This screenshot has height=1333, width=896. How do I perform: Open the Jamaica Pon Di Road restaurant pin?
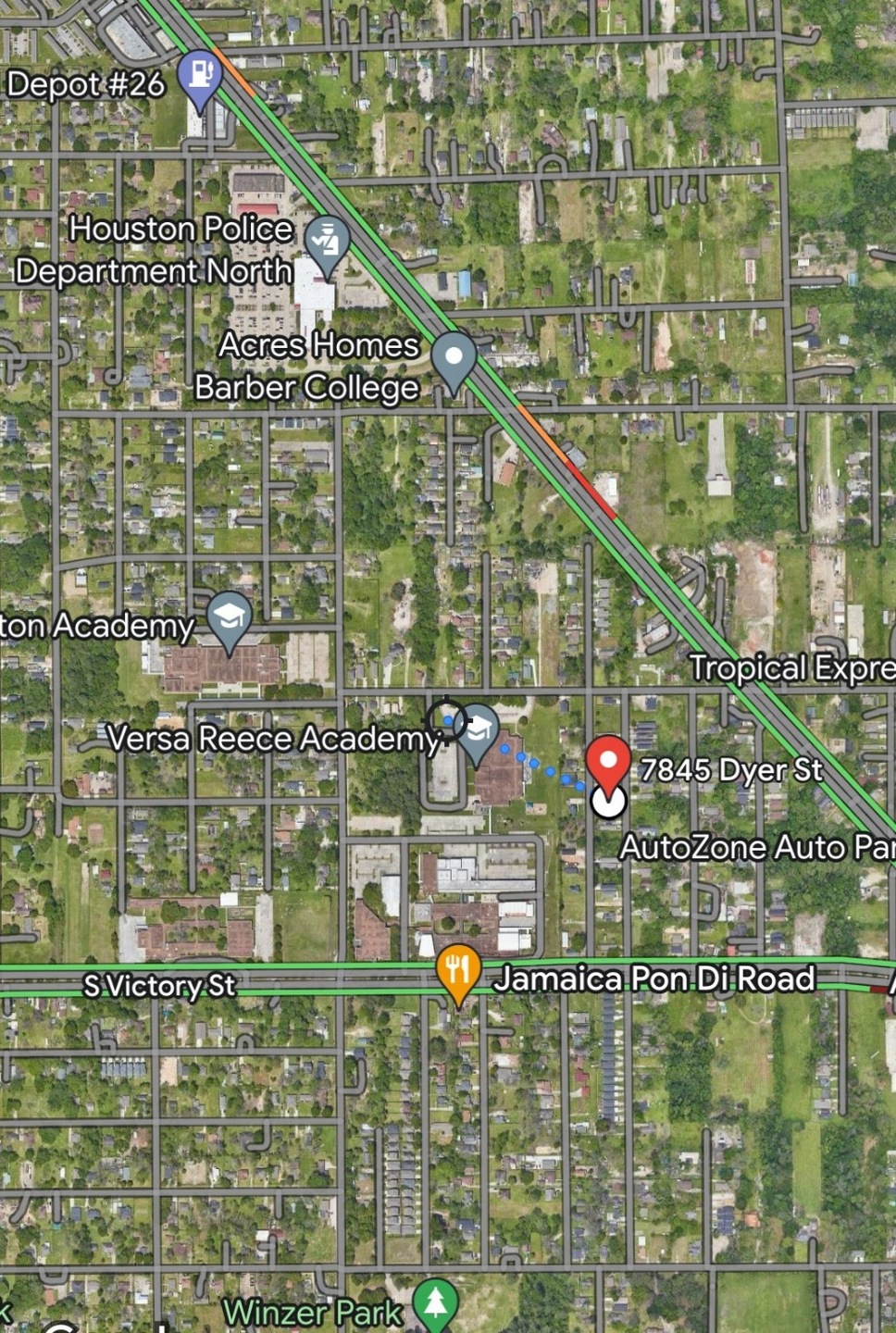pos(457,970)
